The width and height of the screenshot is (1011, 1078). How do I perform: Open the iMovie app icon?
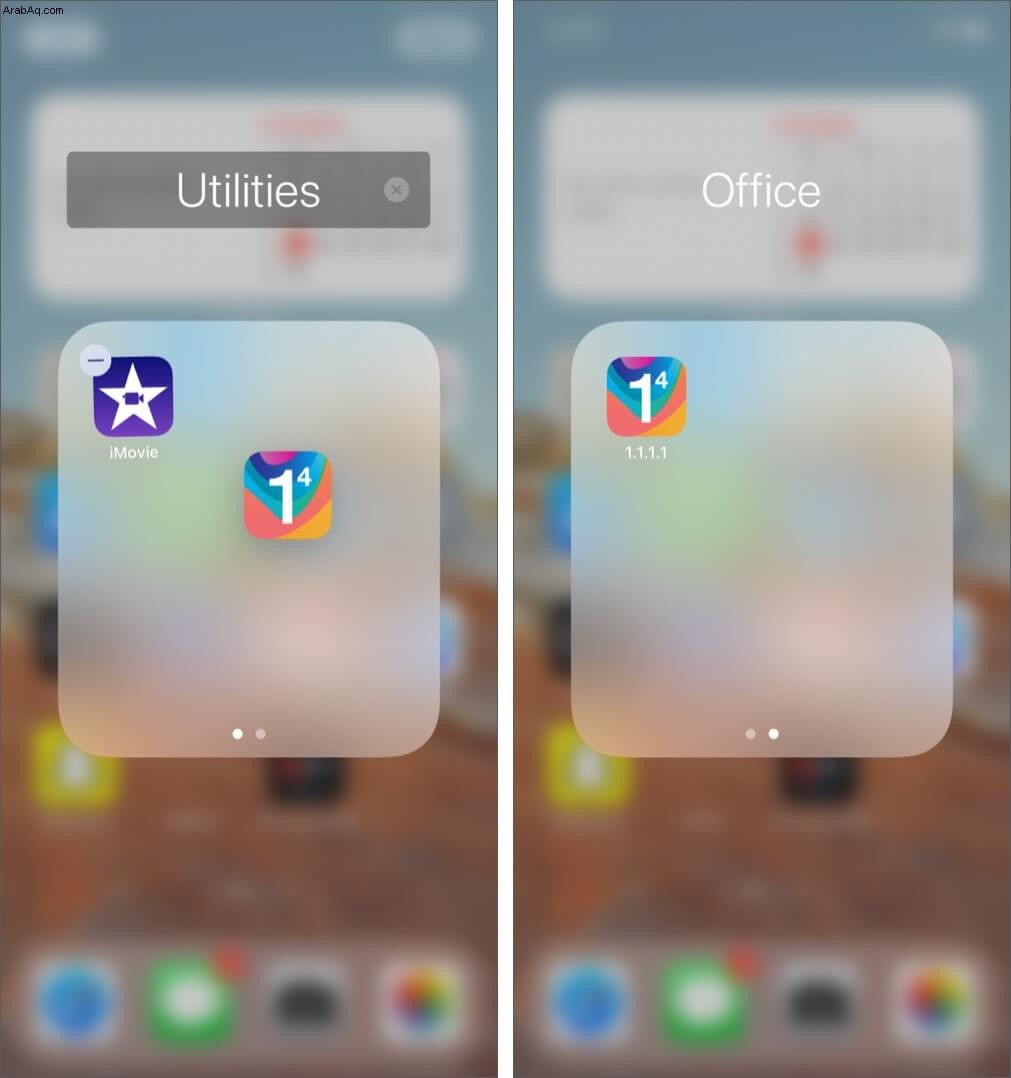click(x=134, y=398)
